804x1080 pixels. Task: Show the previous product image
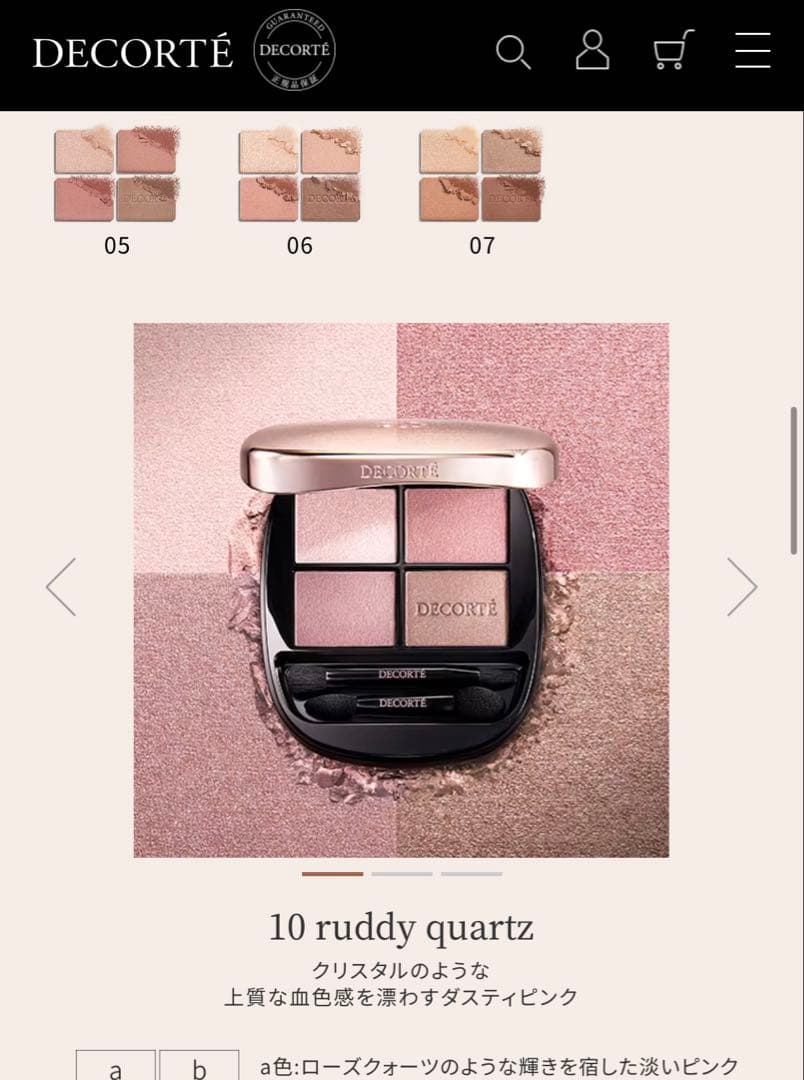(x=62, y=587)
